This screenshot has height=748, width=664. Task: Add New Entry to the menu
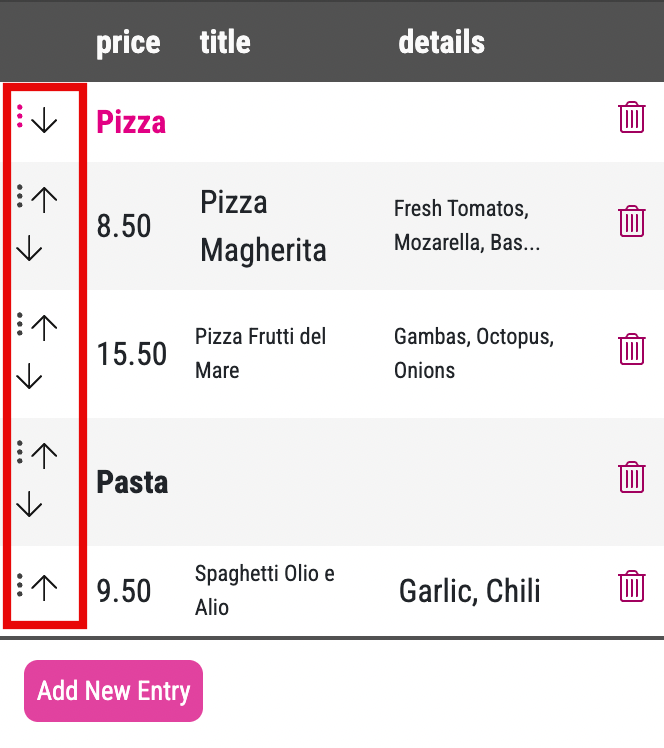pyautogui.click(x=114, y=691)
